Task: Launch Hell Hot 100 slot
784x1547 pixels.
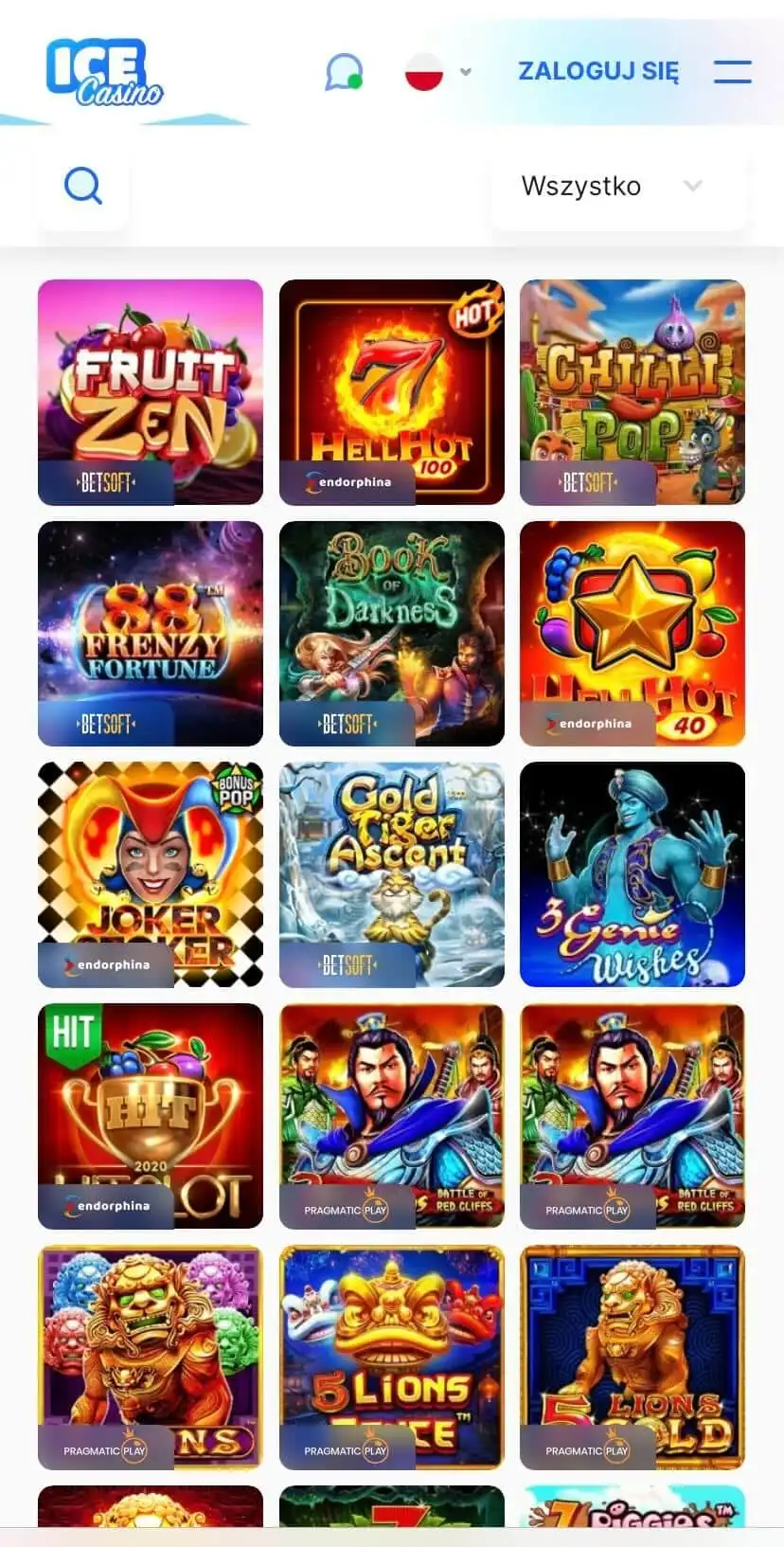Action: [391, 391]
